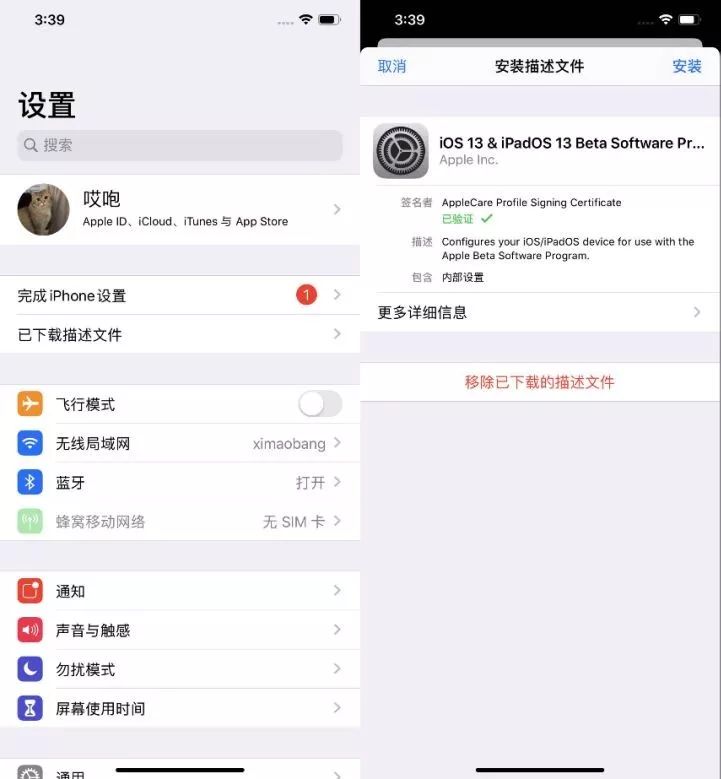
Task: Open 完成 iPhone 设置
Action: tap(180, 295)
